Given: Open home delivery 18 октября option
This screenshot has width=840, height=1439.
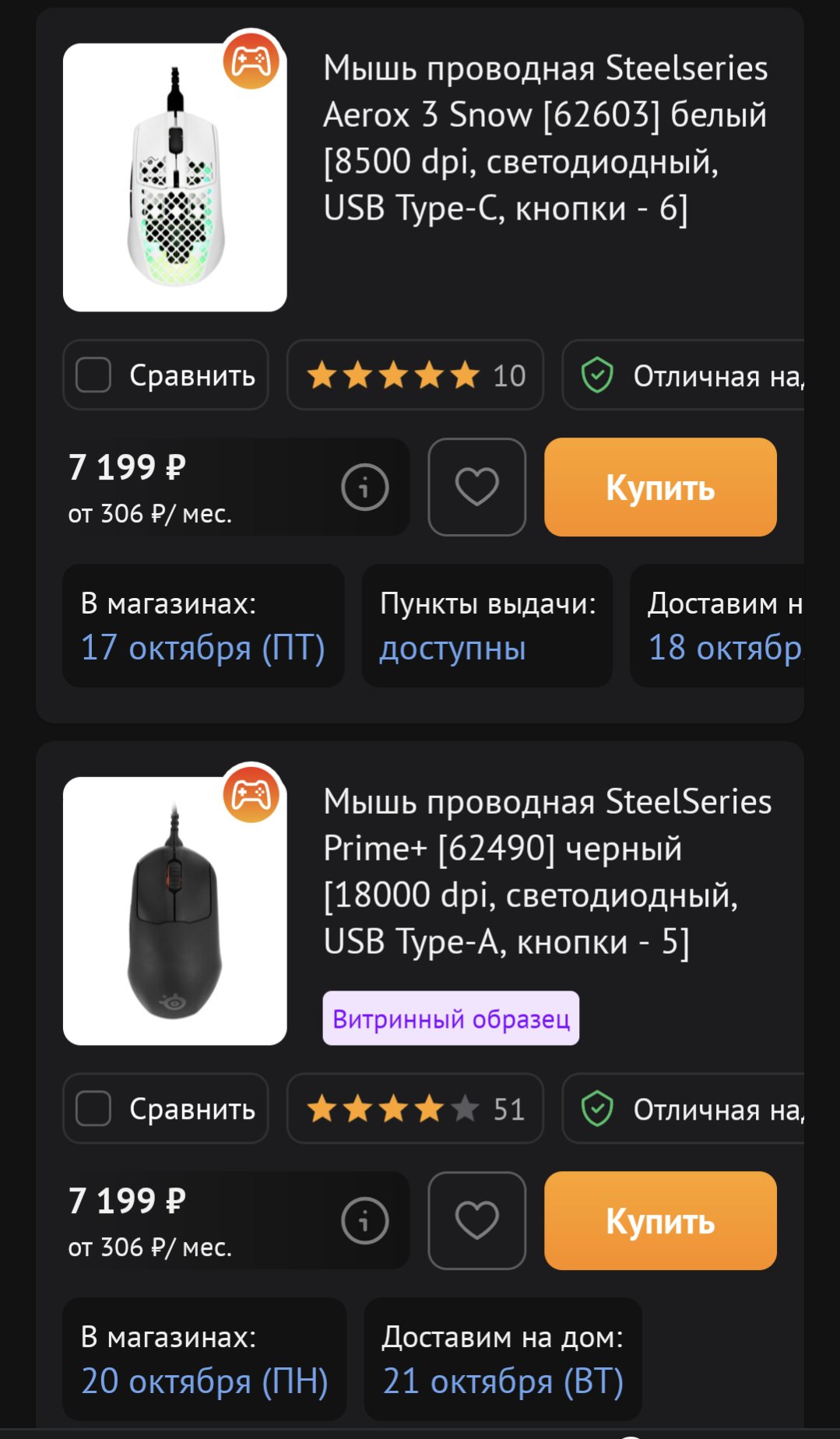Looking at the screenshot, I should click(720, 626).
